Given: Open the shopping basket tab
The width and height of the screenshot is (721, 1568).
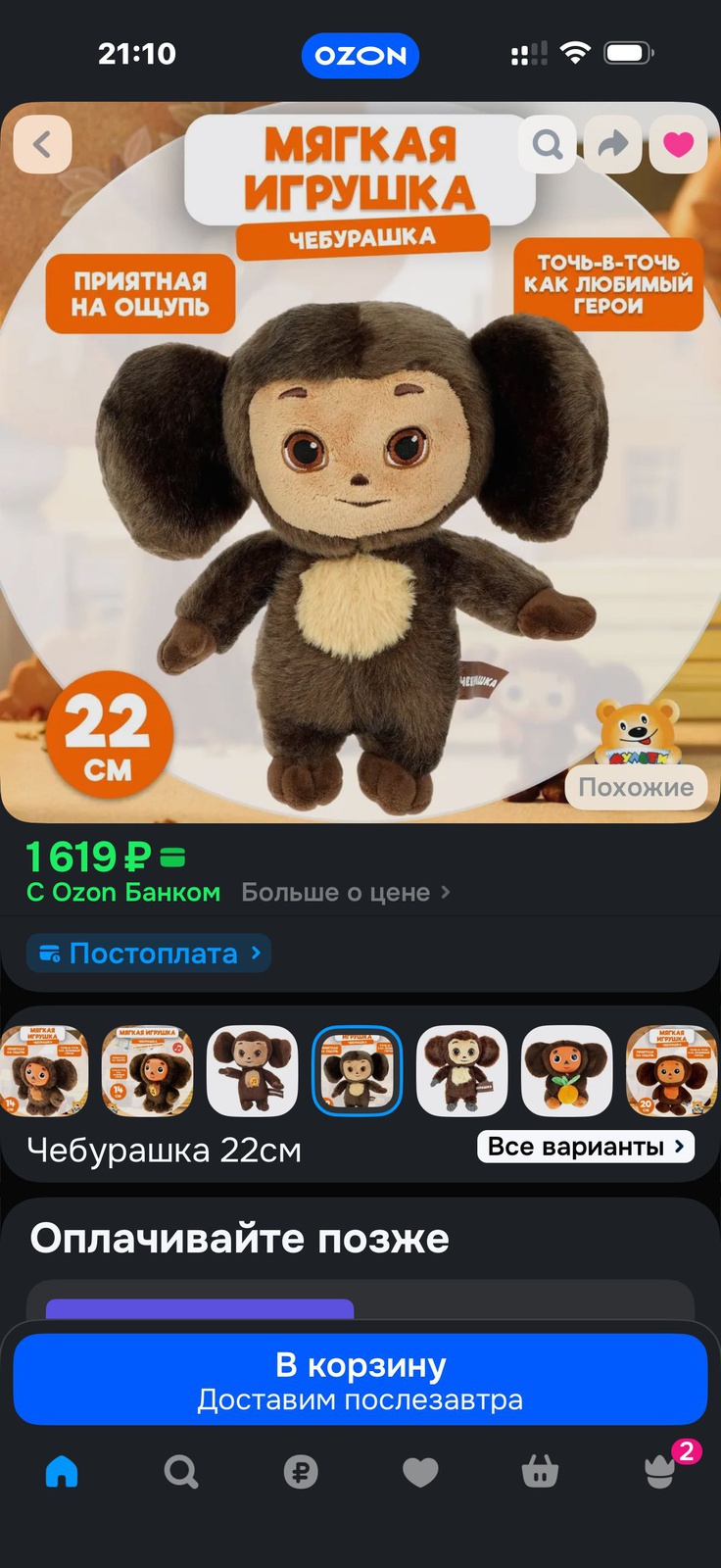Looking at the screenshot, I should 540,1471.
